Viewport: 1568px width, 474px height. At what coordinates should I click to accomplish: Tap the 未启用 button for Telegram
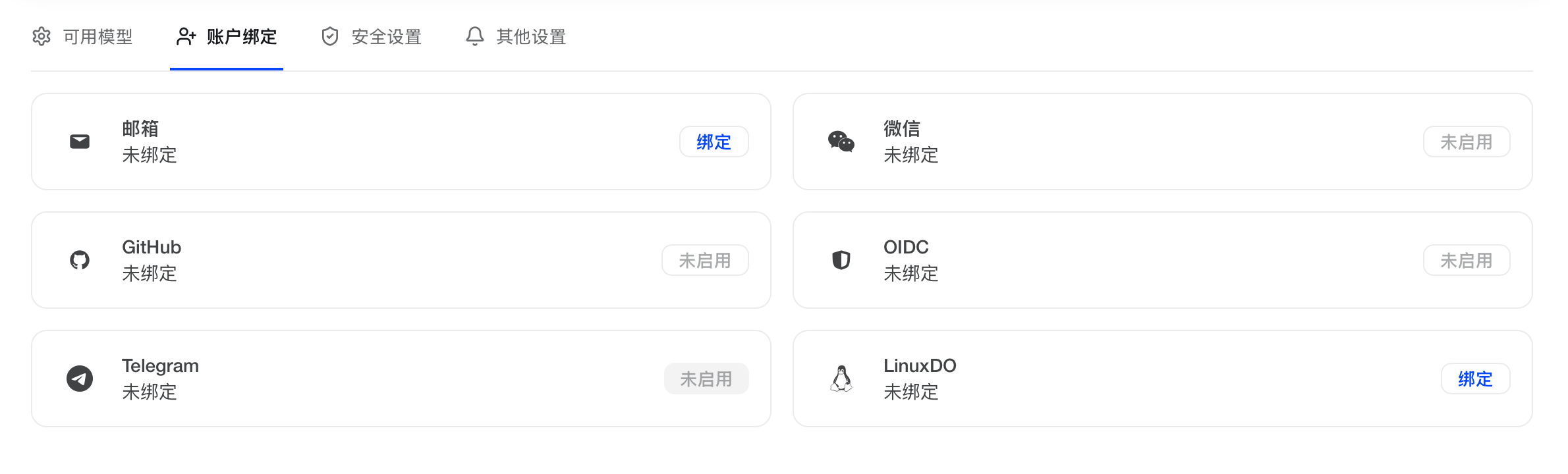tap(706, 379)
